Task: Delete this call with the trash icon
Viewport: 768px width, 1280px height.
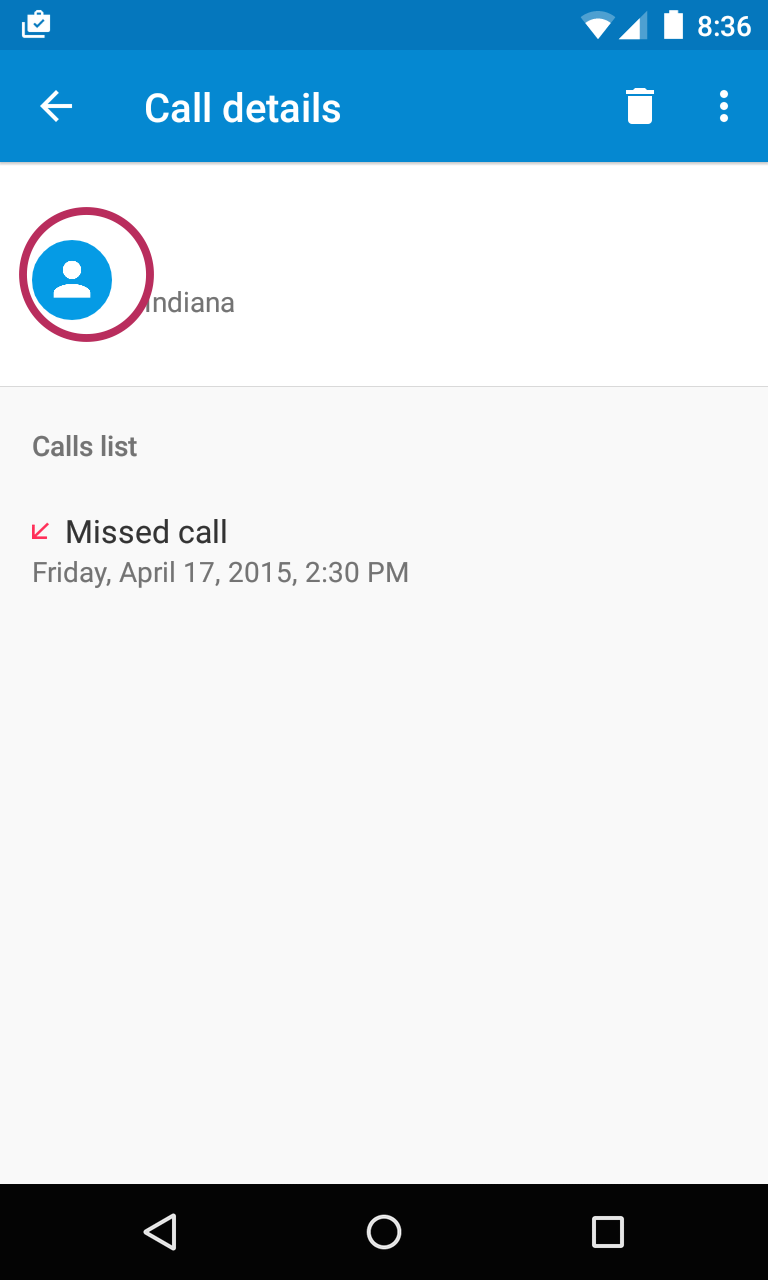Action: [x=640, y=106]
